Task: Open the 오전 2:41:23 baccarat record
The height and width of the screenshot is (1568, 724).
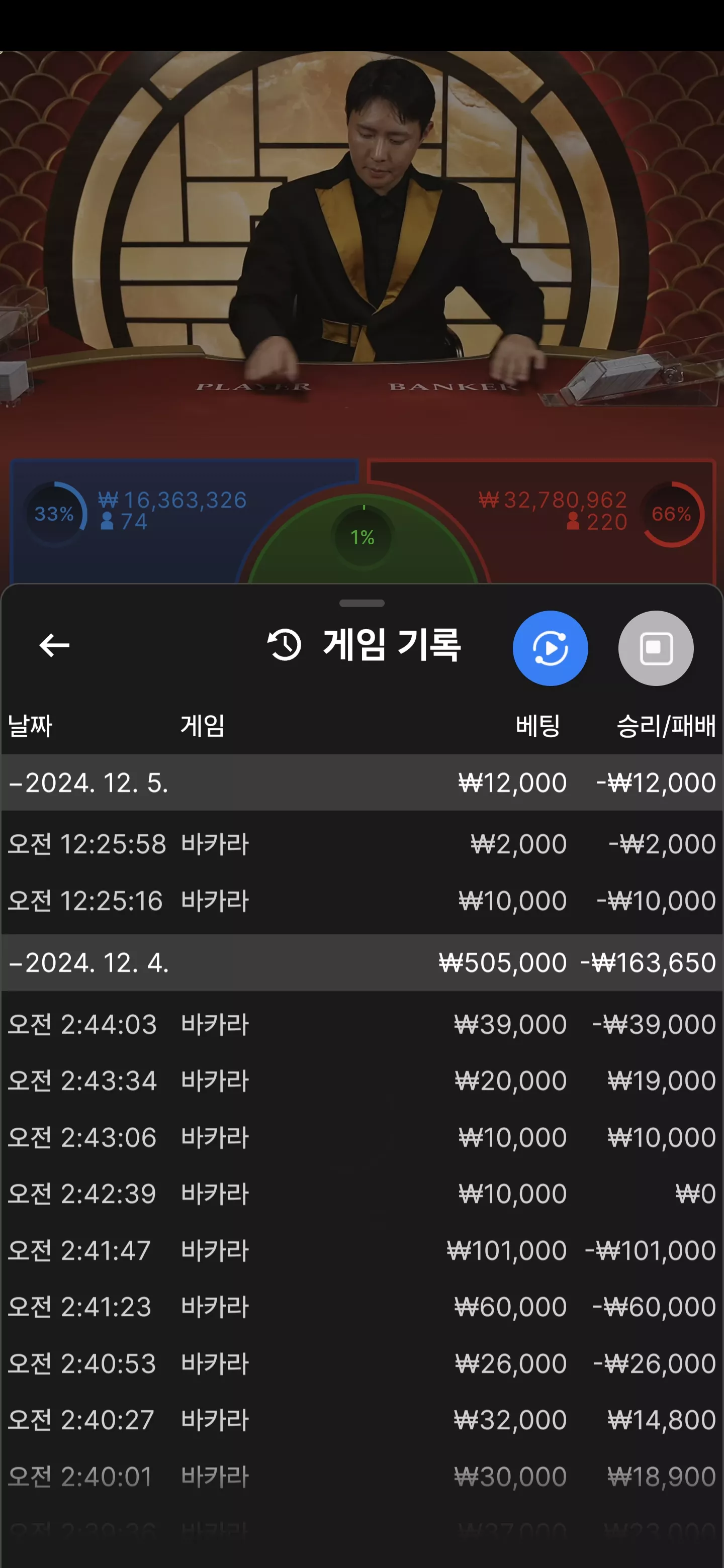Action: pos(361,1307)
